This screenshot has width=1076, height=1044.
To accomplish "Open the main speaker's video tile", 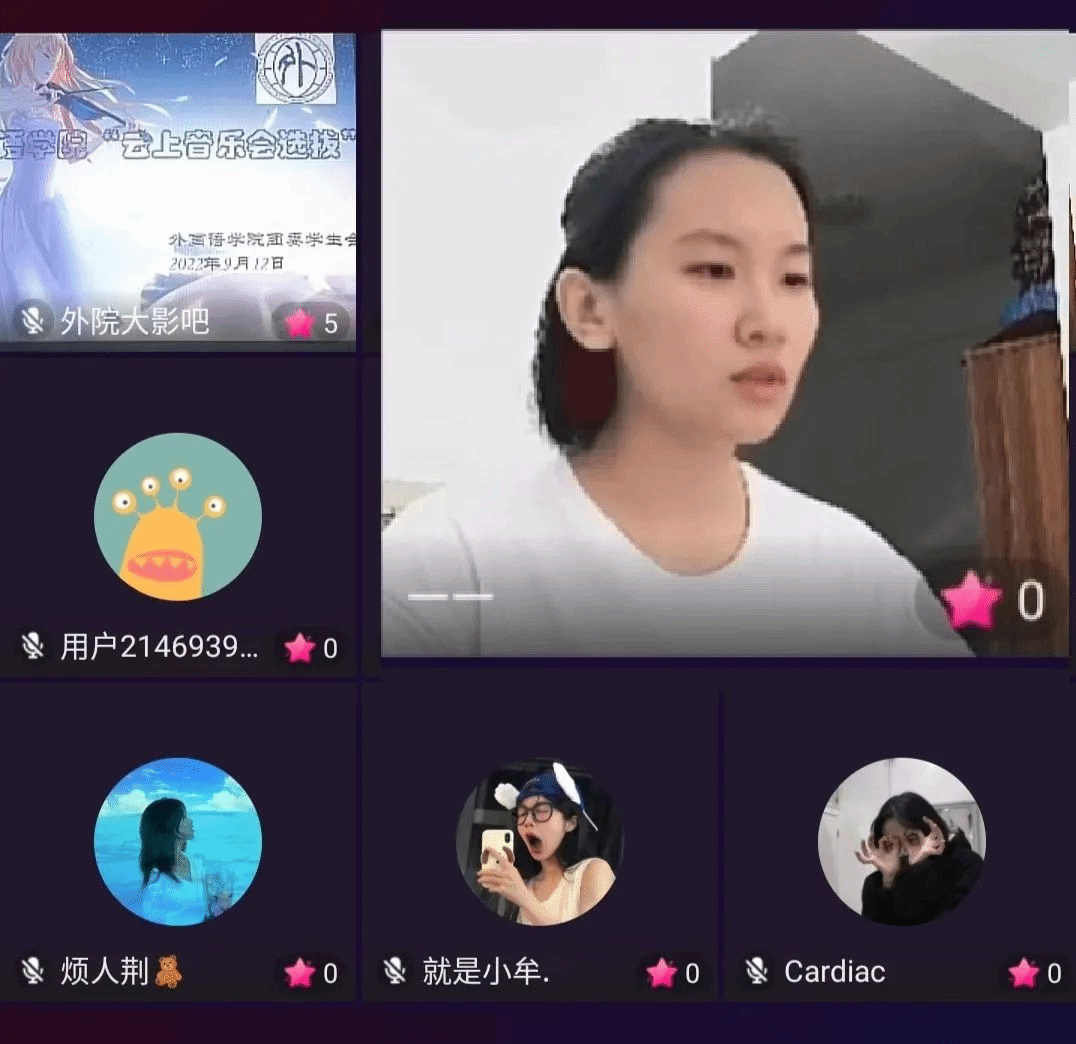I will point(724,340).
